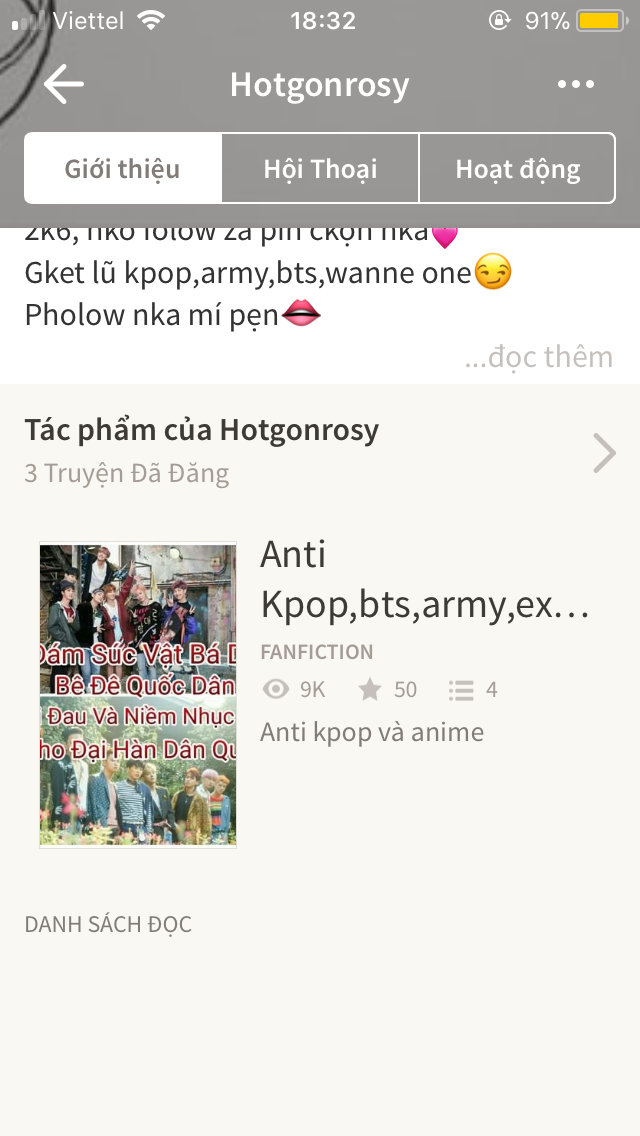Expand bio with đọc thêm

point(539,356)
